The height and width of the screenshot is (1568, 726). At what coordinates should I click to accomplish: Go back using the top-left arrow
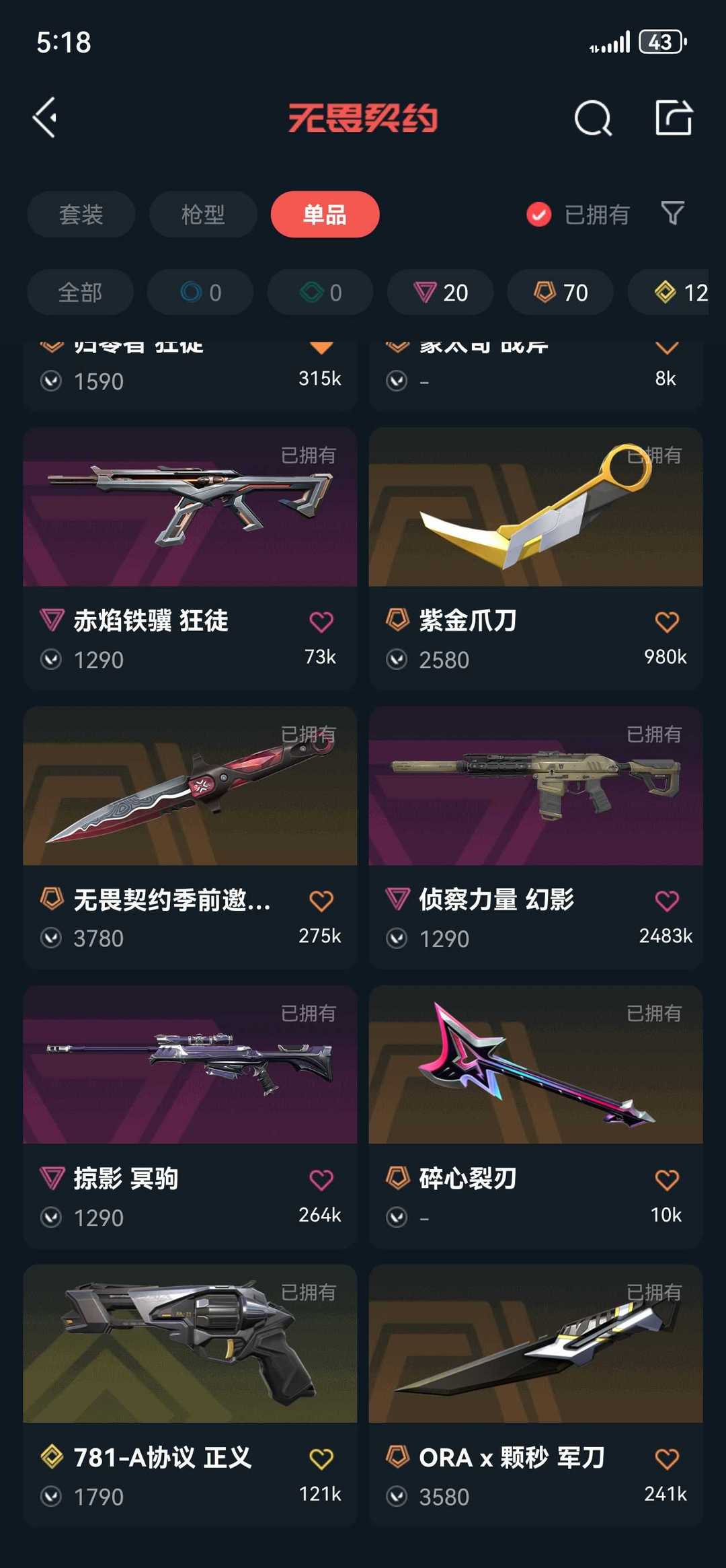click(x=45, y=118)
